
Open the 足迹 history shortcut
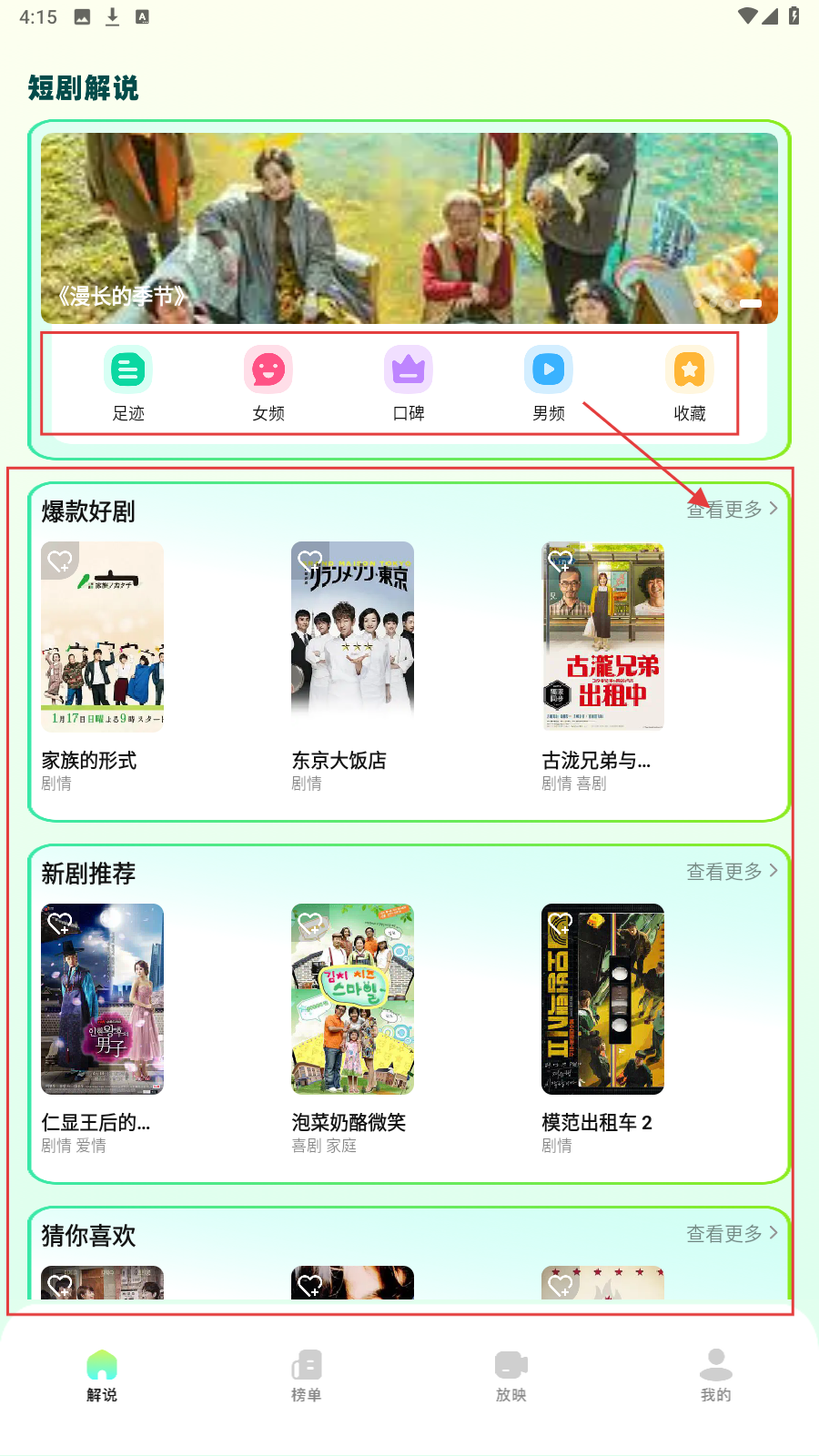coord(128,384)
